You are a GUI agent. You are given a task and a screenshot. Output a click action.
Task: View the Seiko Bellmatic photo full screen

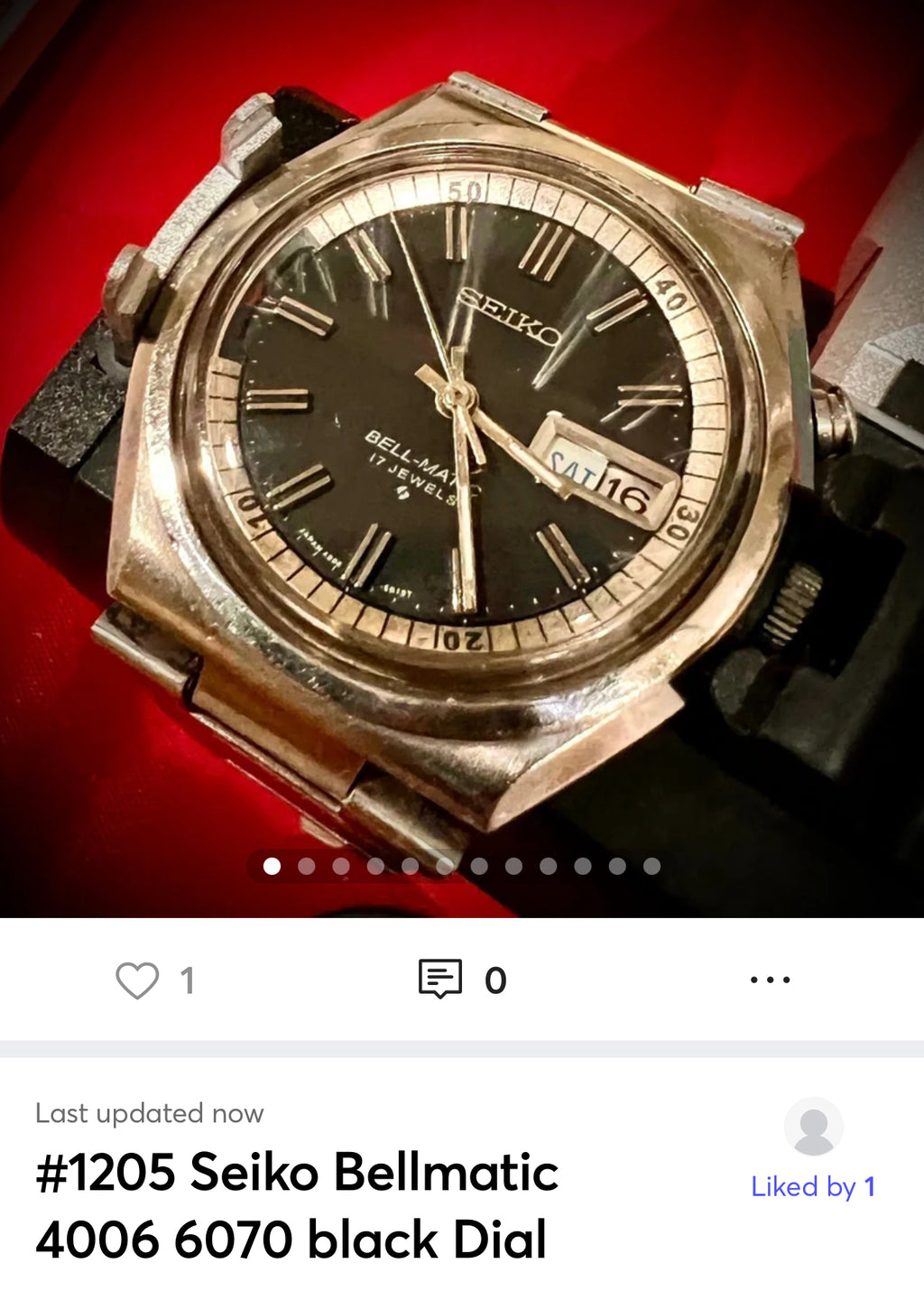click(462, 433)
